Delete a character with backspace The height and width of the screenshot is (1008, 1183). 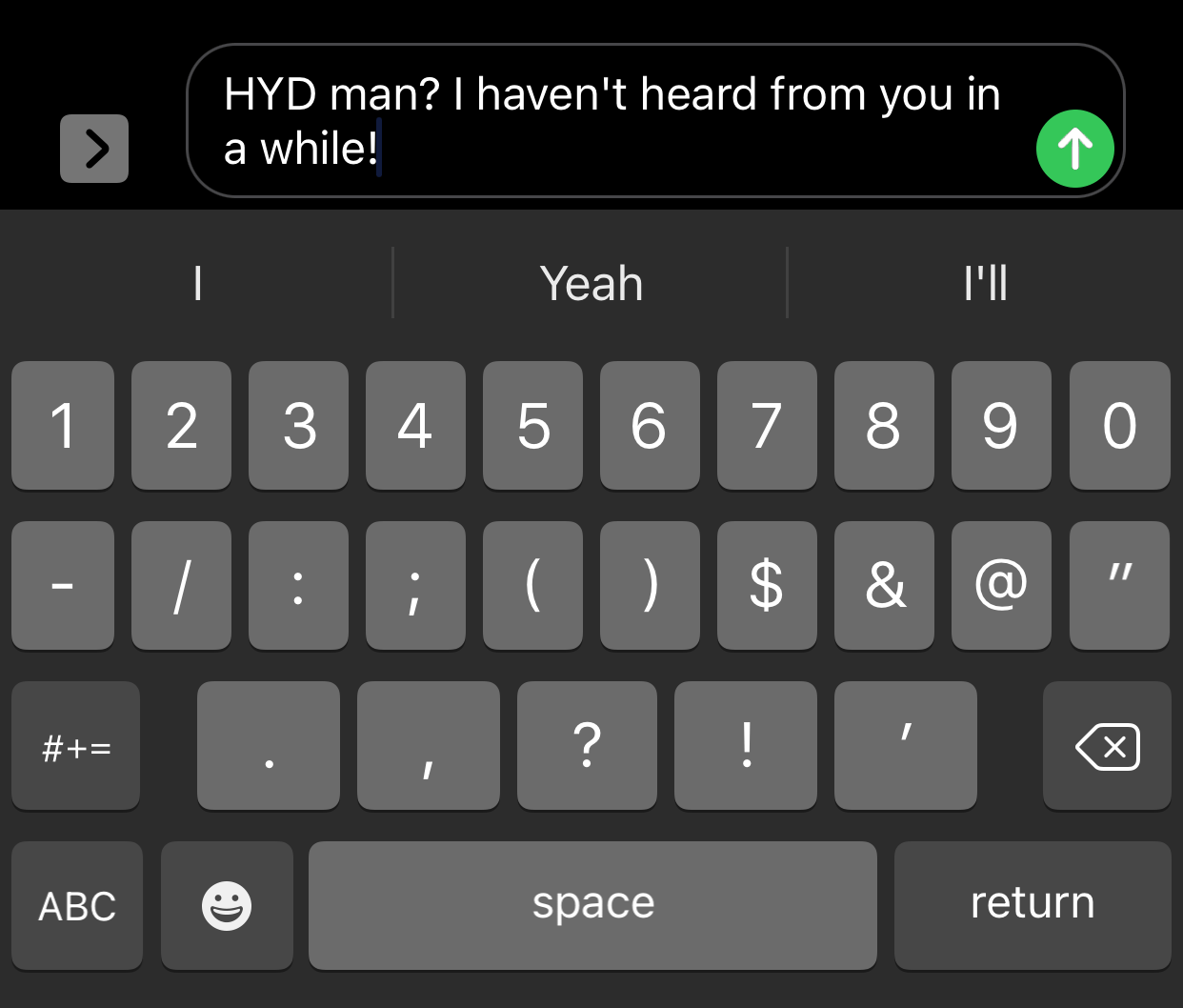(1107, 746)
